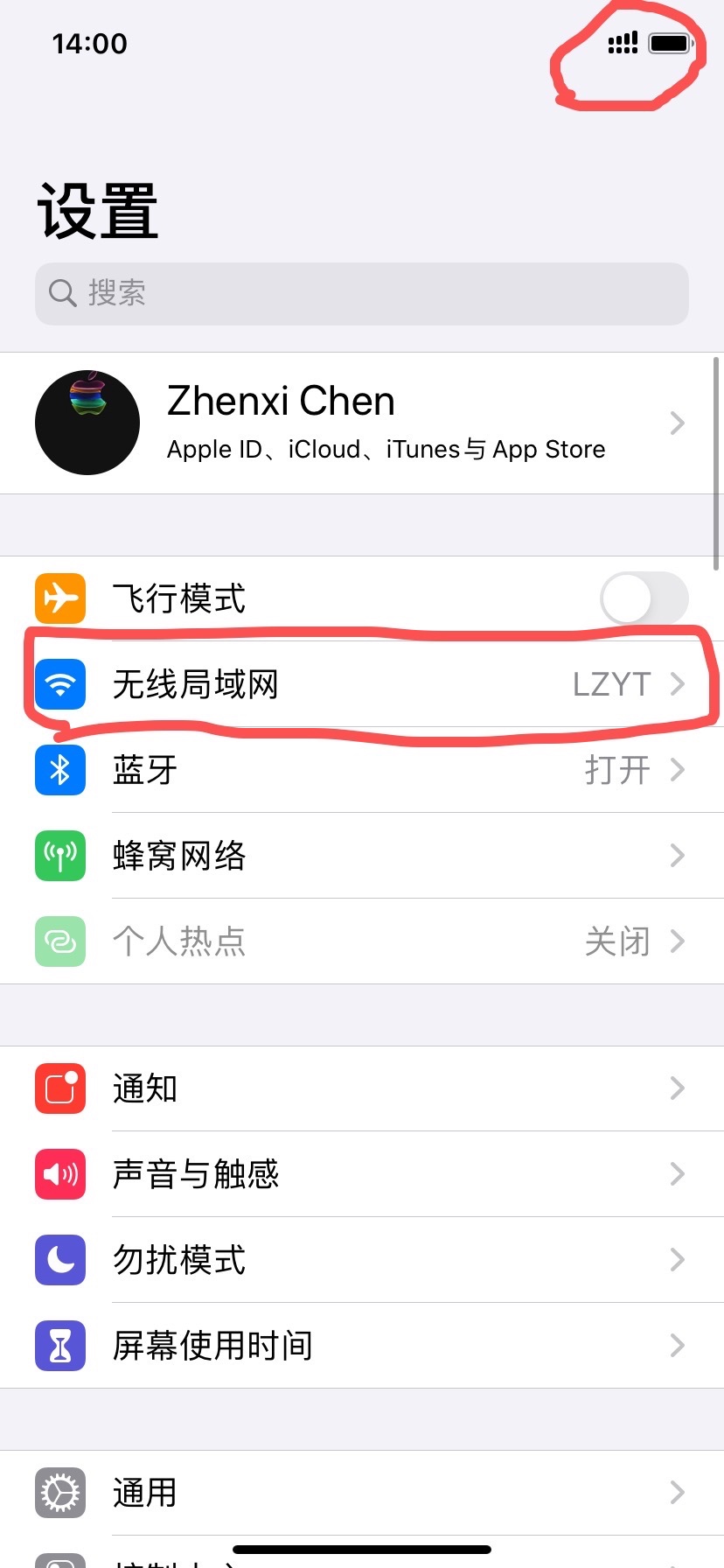The image size is (724, 1568).
Task: Open 蜂窝网络 cellular settings
Action: 362,856
